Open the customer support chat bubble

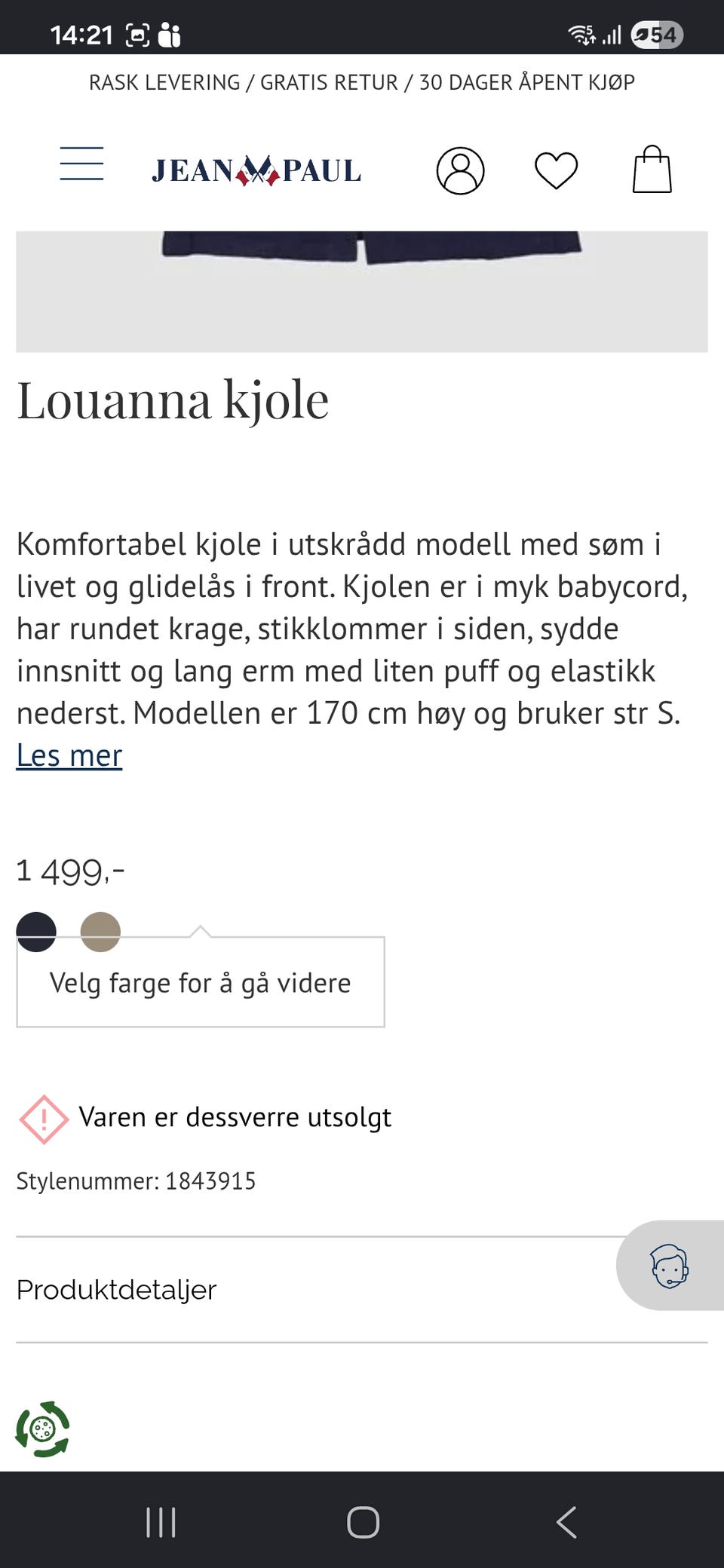[x=670, y=1266]
